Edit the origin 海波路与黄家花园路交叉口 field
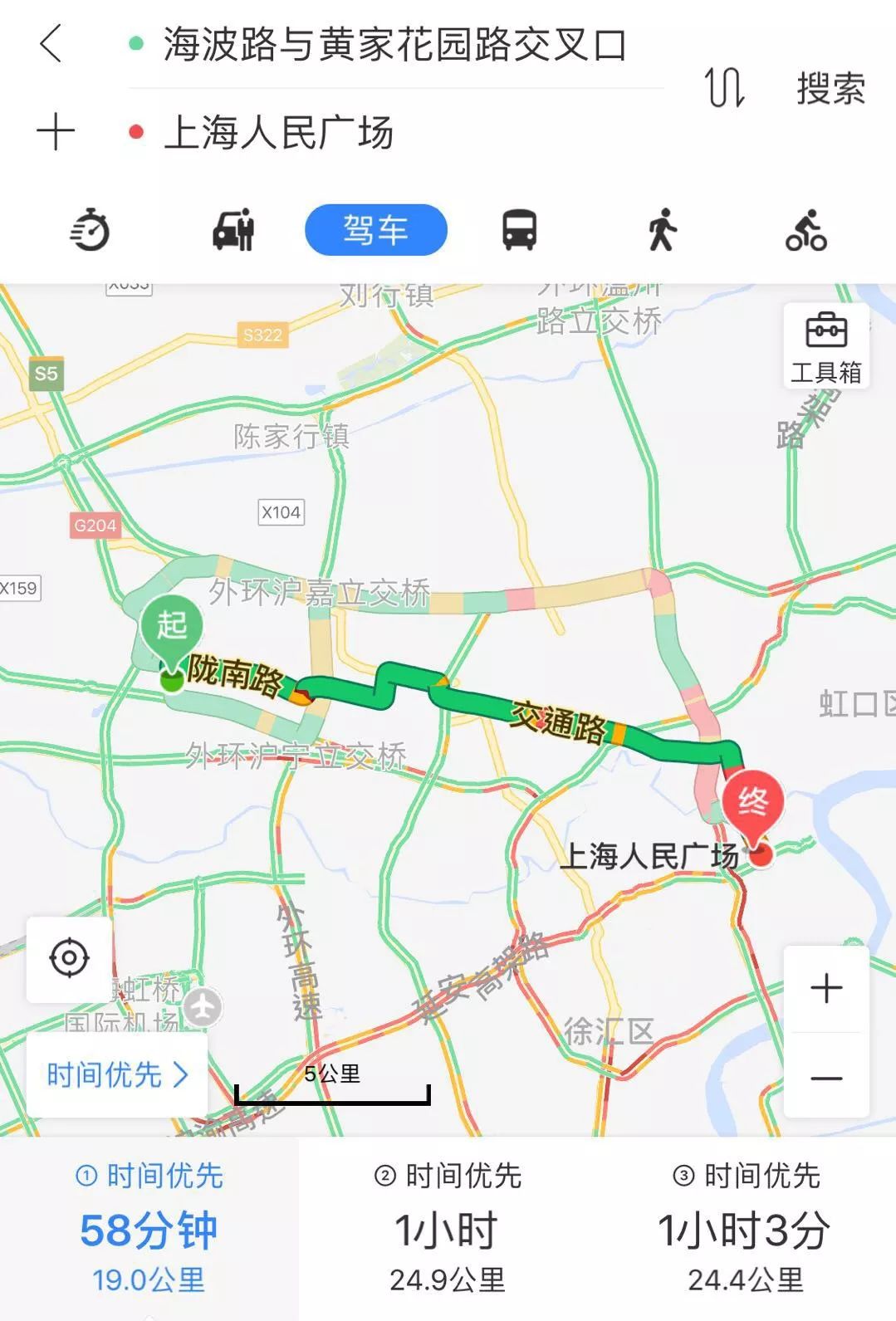896x1321 pixels. click(390, 47)
